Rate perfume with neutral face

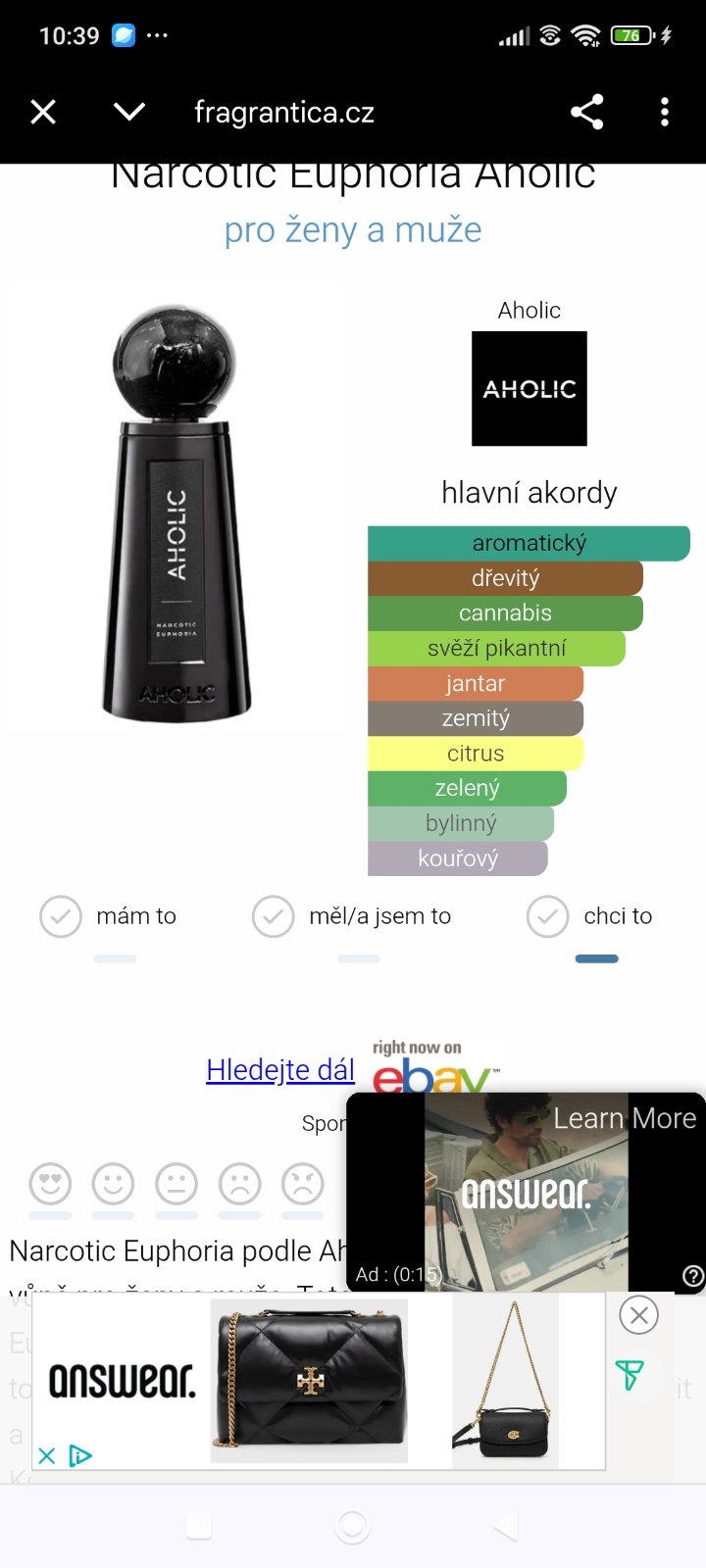176,1184
